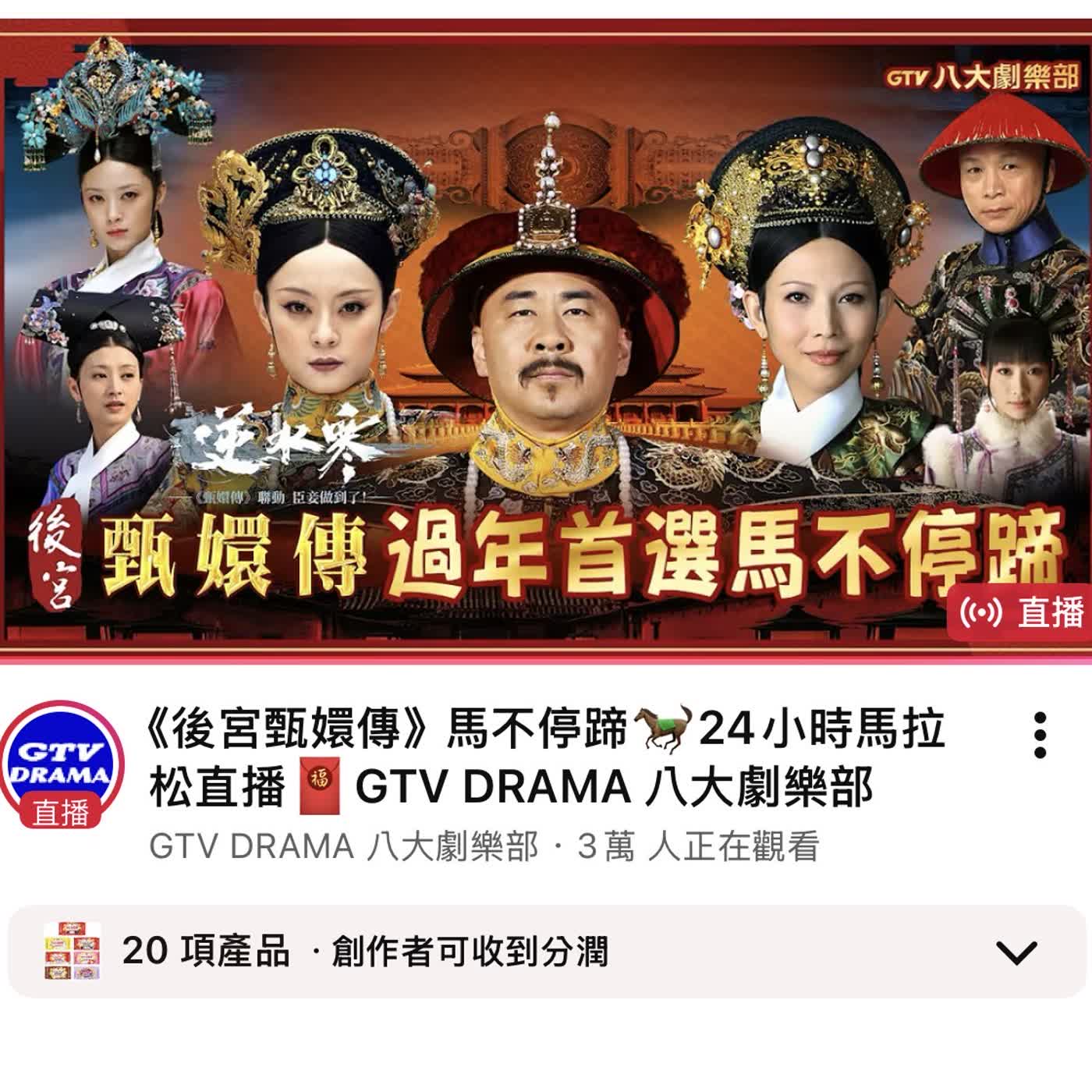The height and width of the screenshot is (1092, 1092).
Task: Open the overflow menu for this live video
Action: pos(1040,735)
